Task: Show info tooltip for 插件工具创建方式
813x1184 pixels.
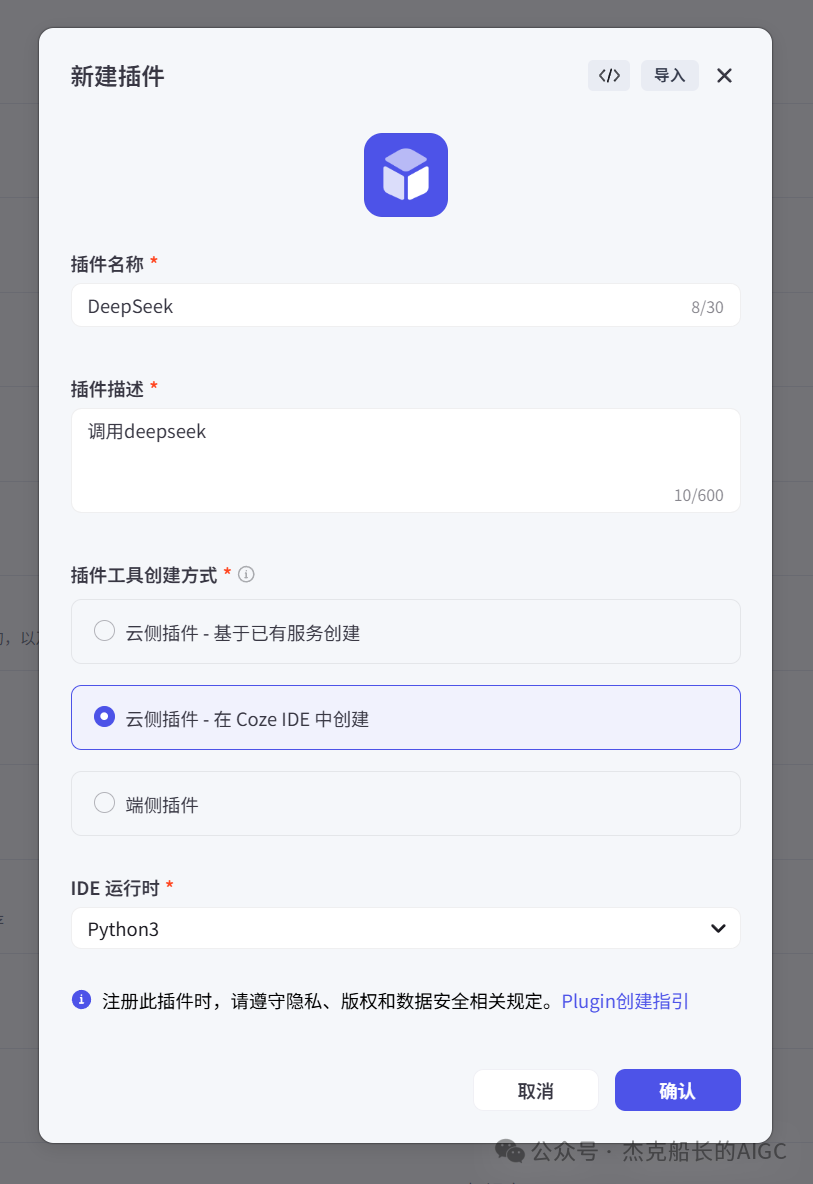Action: click(x=247, y=574)
